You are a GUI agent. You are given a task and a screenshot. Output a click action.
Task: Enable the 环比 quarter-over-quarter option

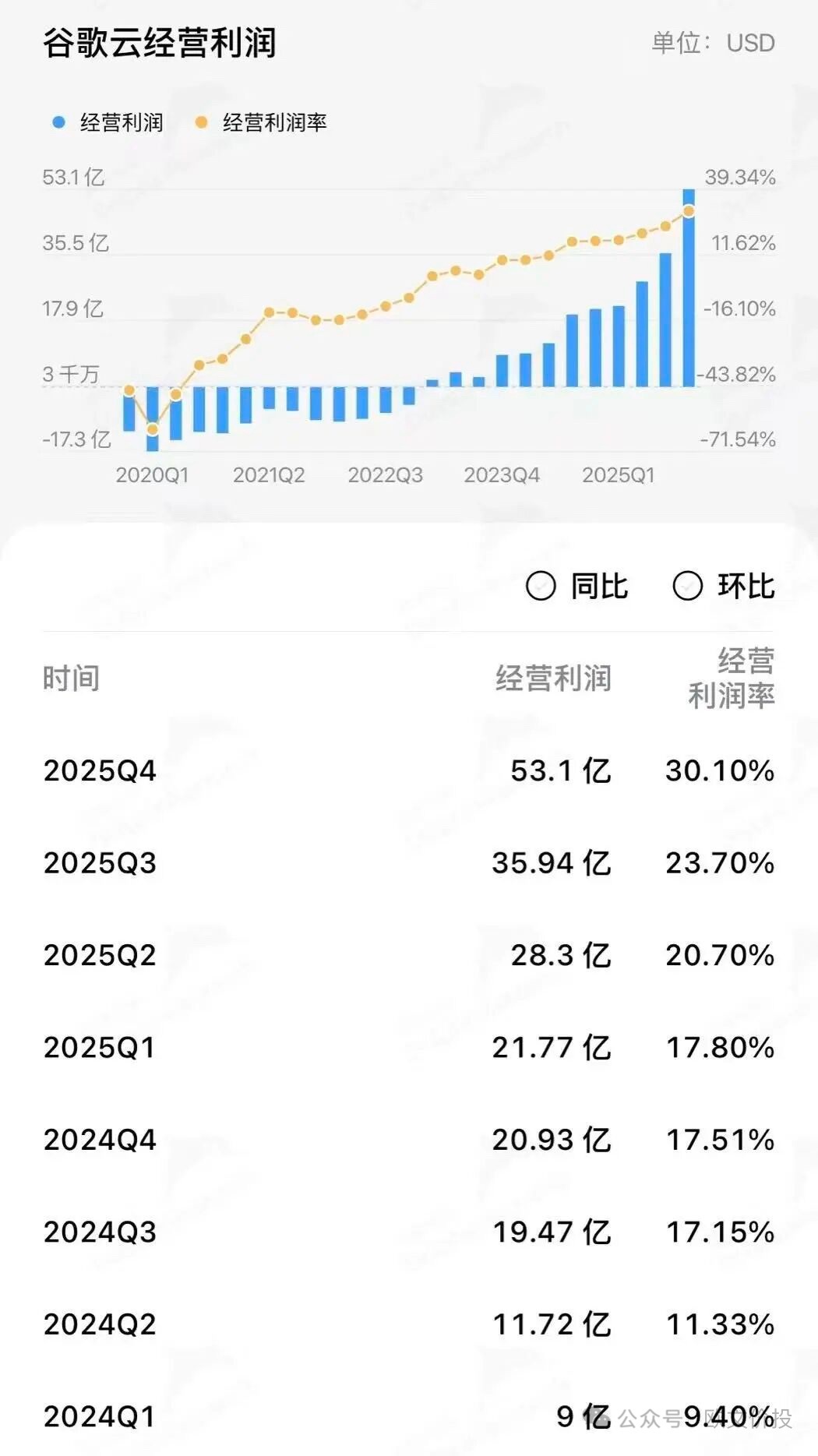[x=688, y=586]
